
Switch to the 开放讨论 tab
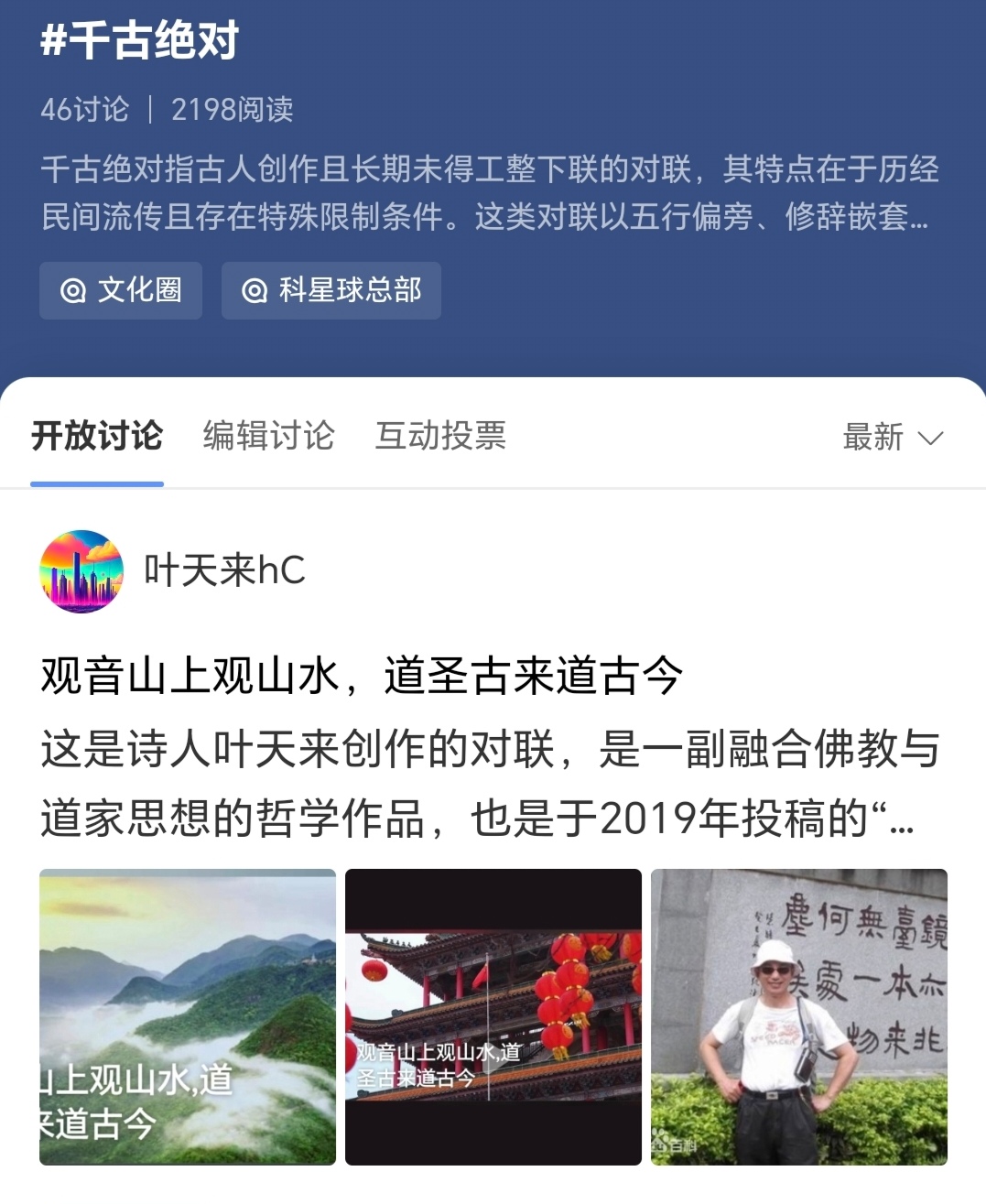97,436
